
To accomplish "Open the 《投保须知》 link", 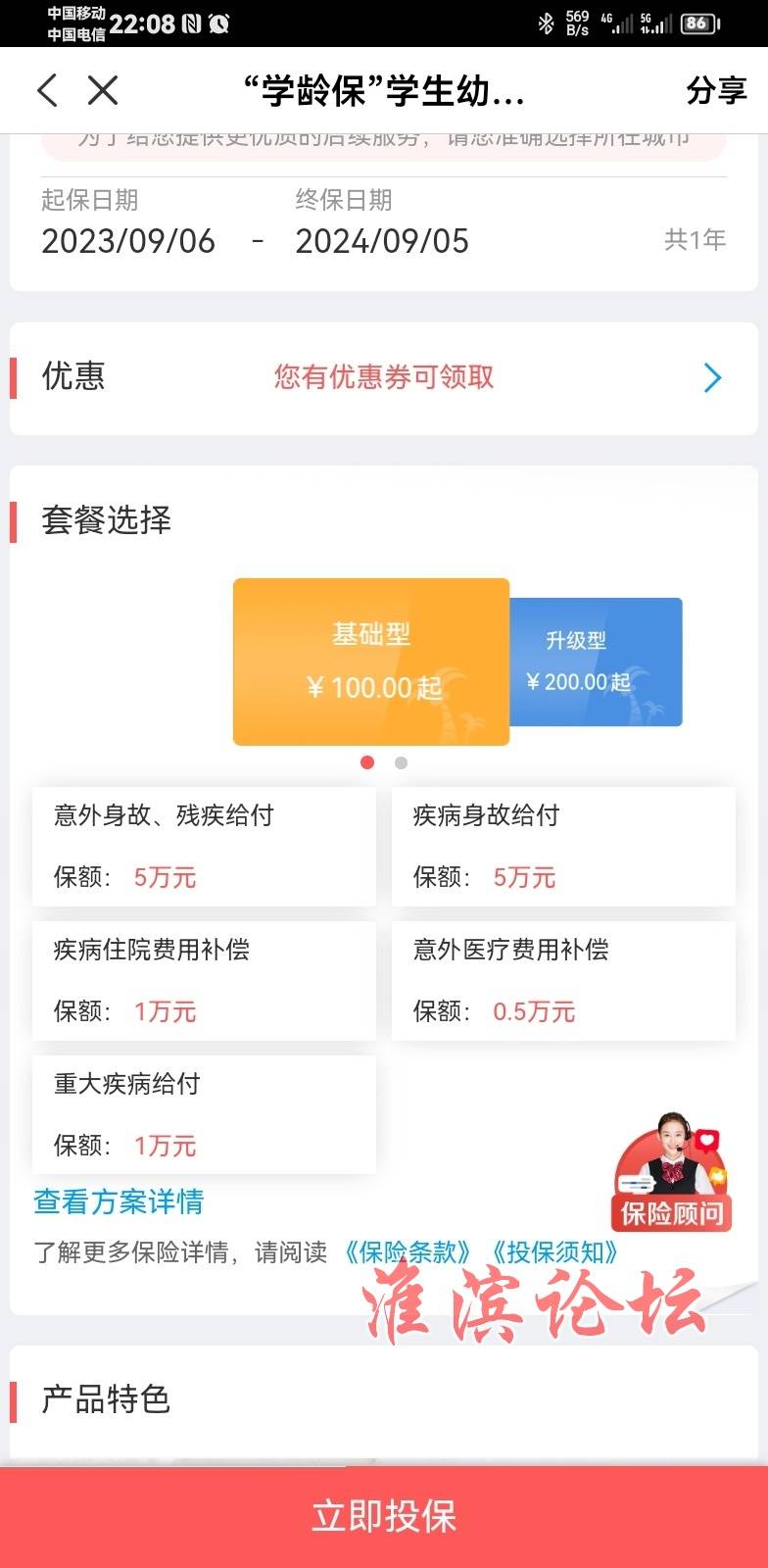I will tap(554, 1252).
